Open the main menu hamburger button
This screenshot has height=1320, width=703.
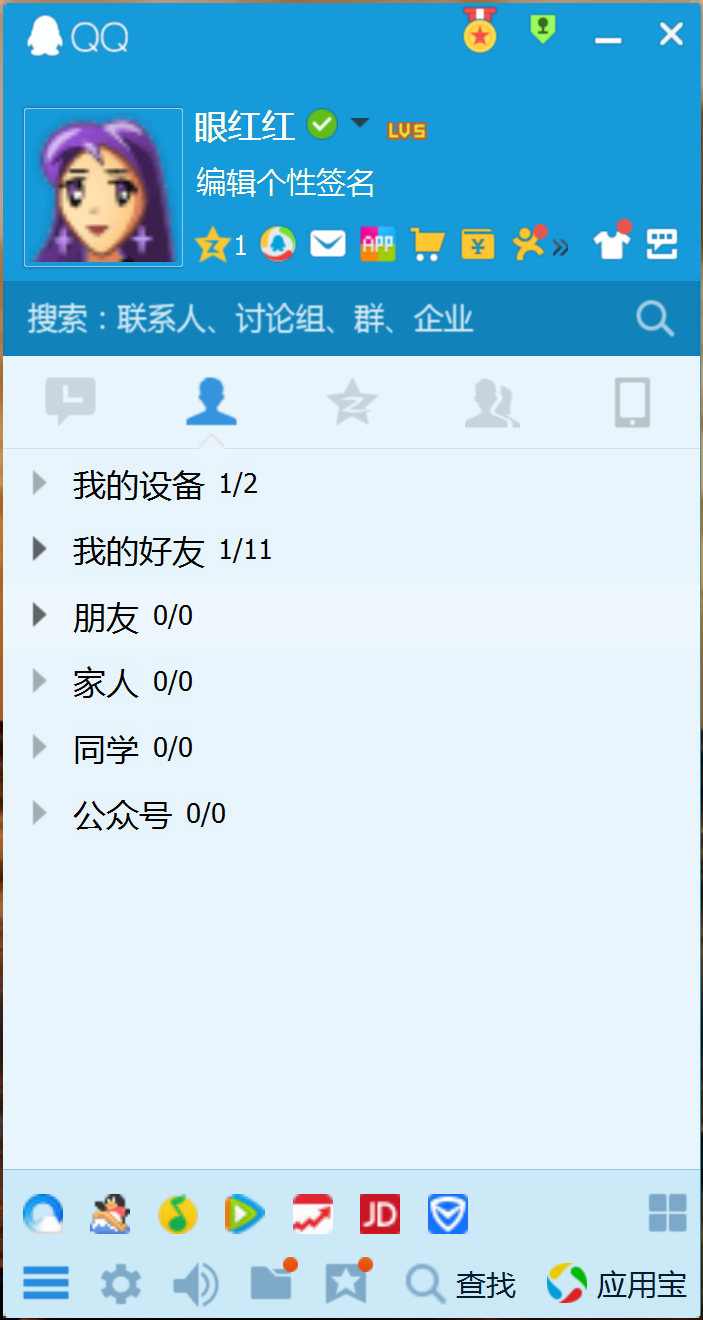[46, 1283]
